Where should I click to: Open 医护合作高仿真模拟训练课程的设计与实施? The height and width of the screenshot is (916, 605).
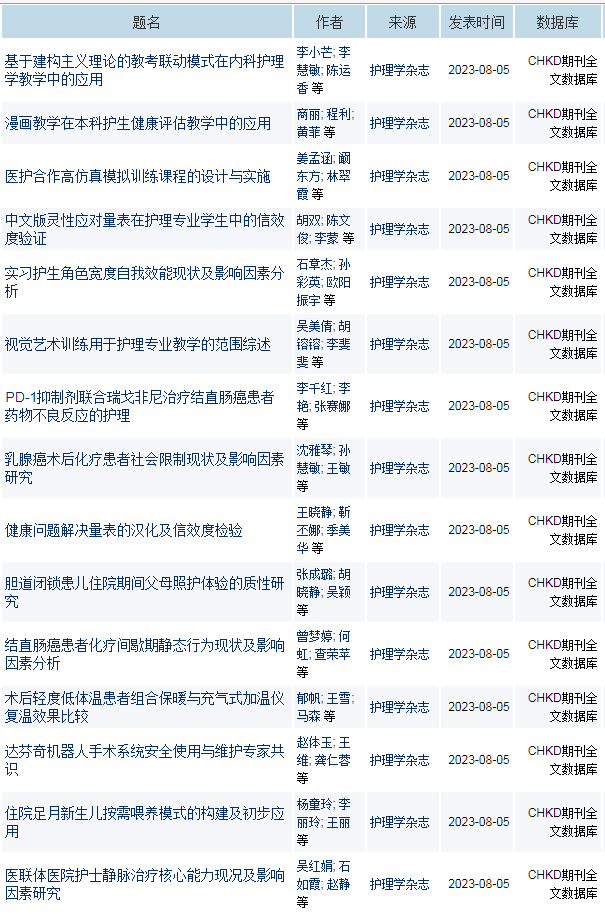(x=138, y=176)
